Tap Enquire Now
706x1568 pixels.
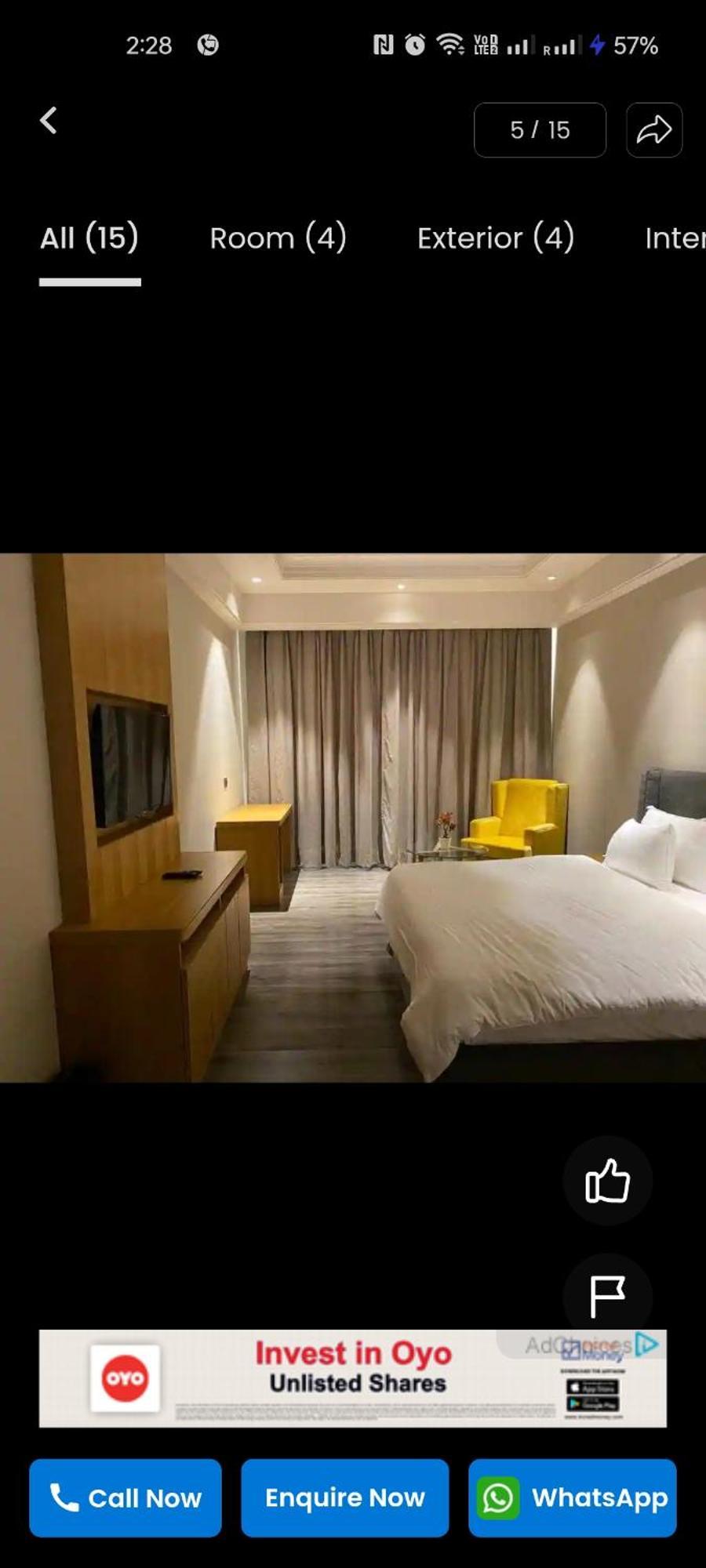pyautogui.click(x=345, y=1497)
